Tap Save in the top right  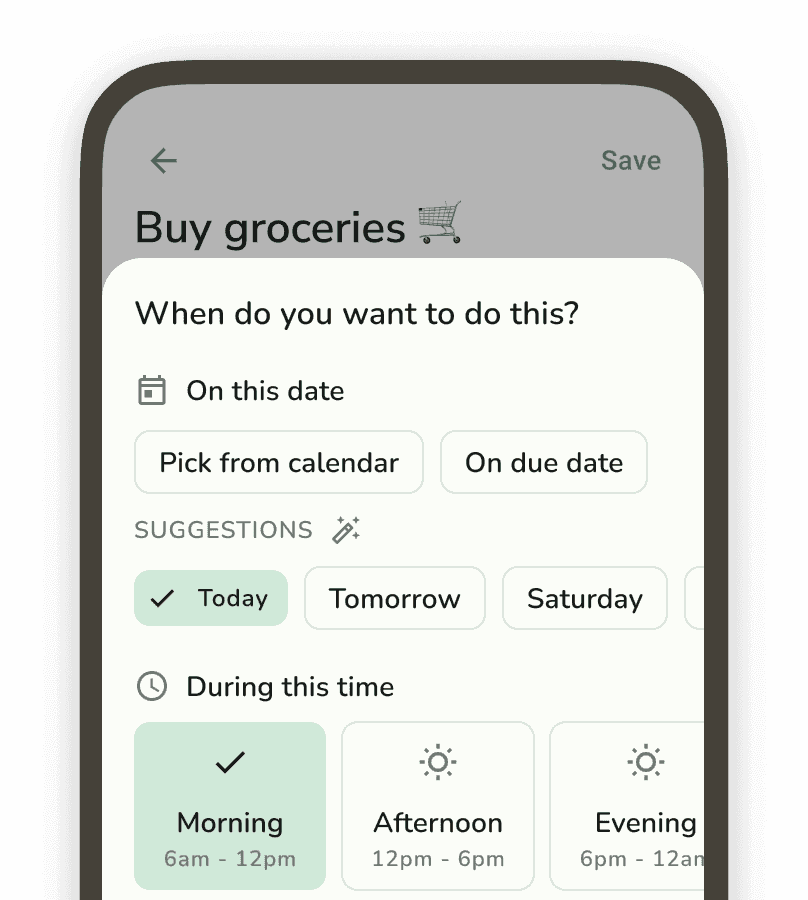(630, 160)
